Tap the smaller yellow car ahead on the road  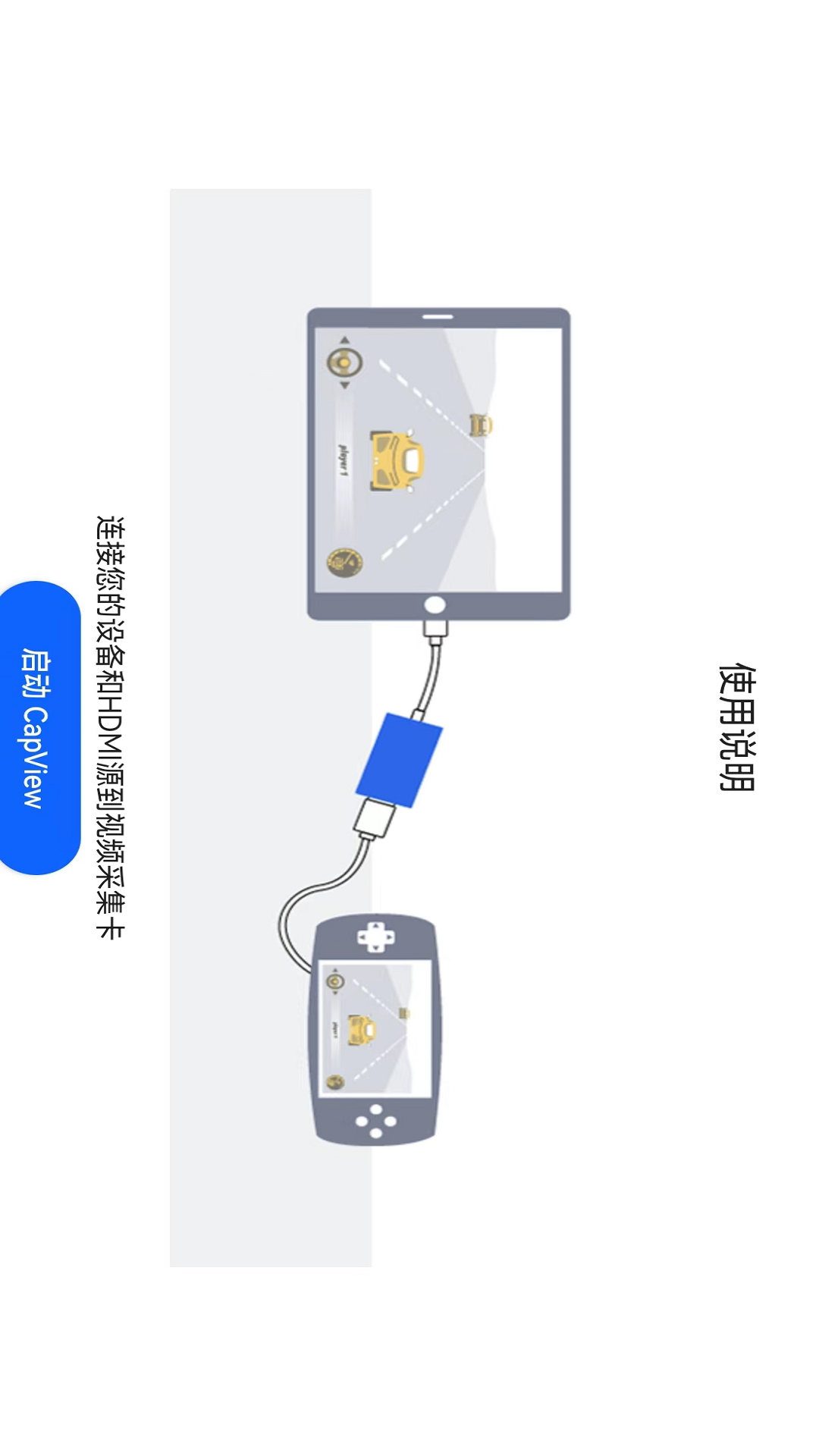pos(482,423)
